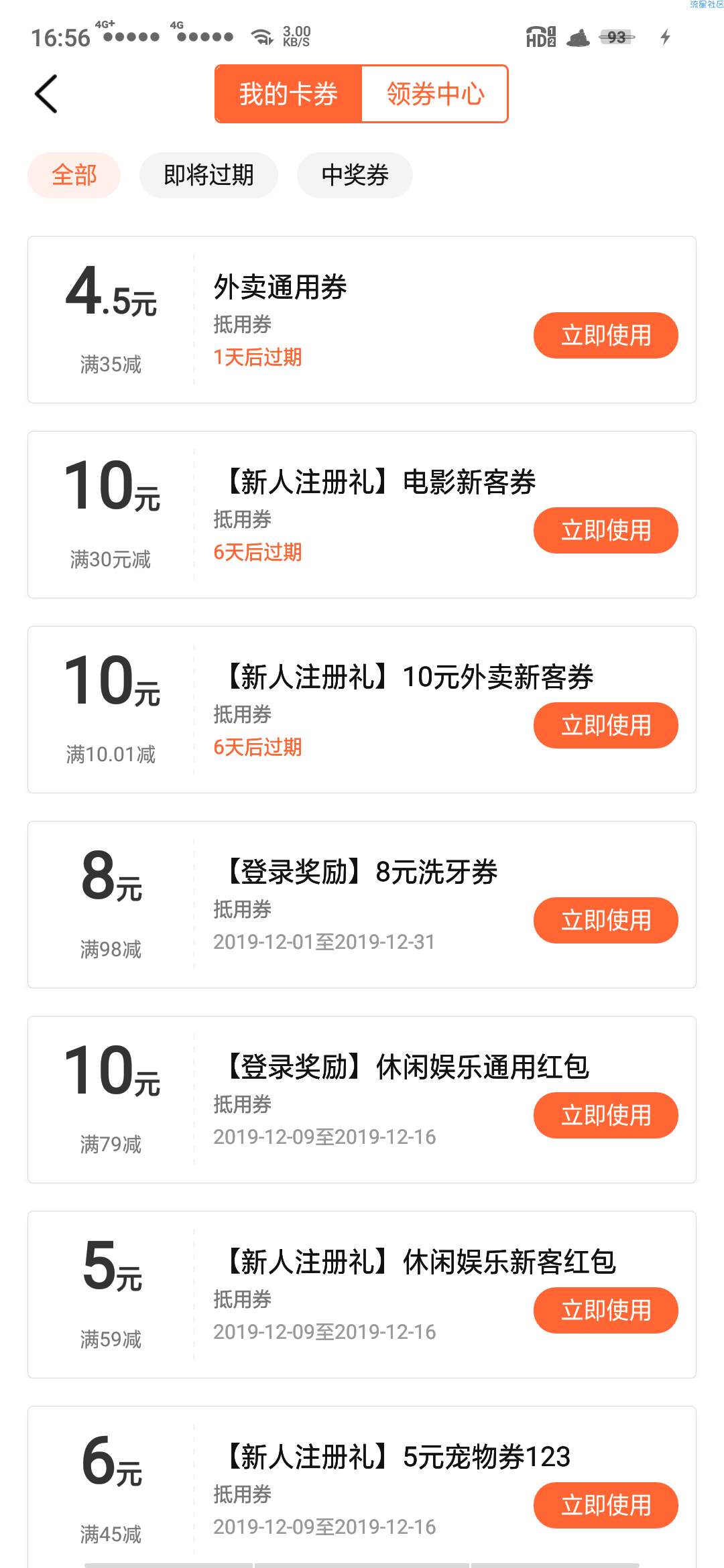Redeem the 5元宠物券123 coupon
Image resolution: width=724 pixels, height=1568 pixels.
(606, 1505)
